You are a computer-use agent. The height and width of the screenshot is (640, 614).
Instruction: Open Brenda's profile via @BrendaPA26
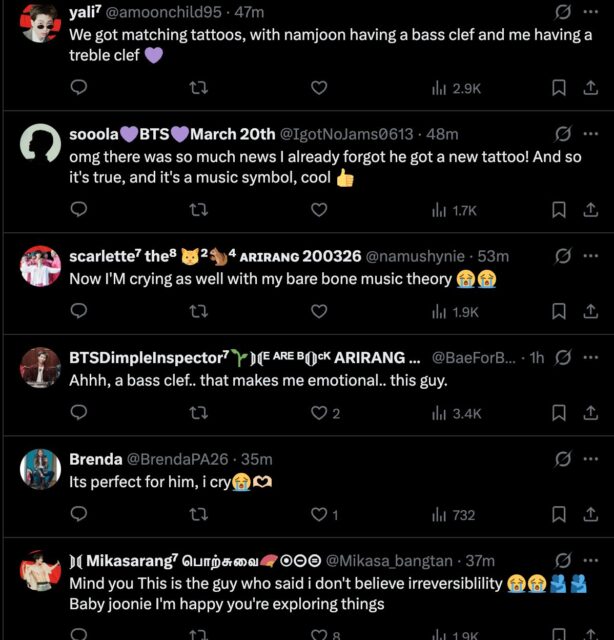tap(177, 459)
